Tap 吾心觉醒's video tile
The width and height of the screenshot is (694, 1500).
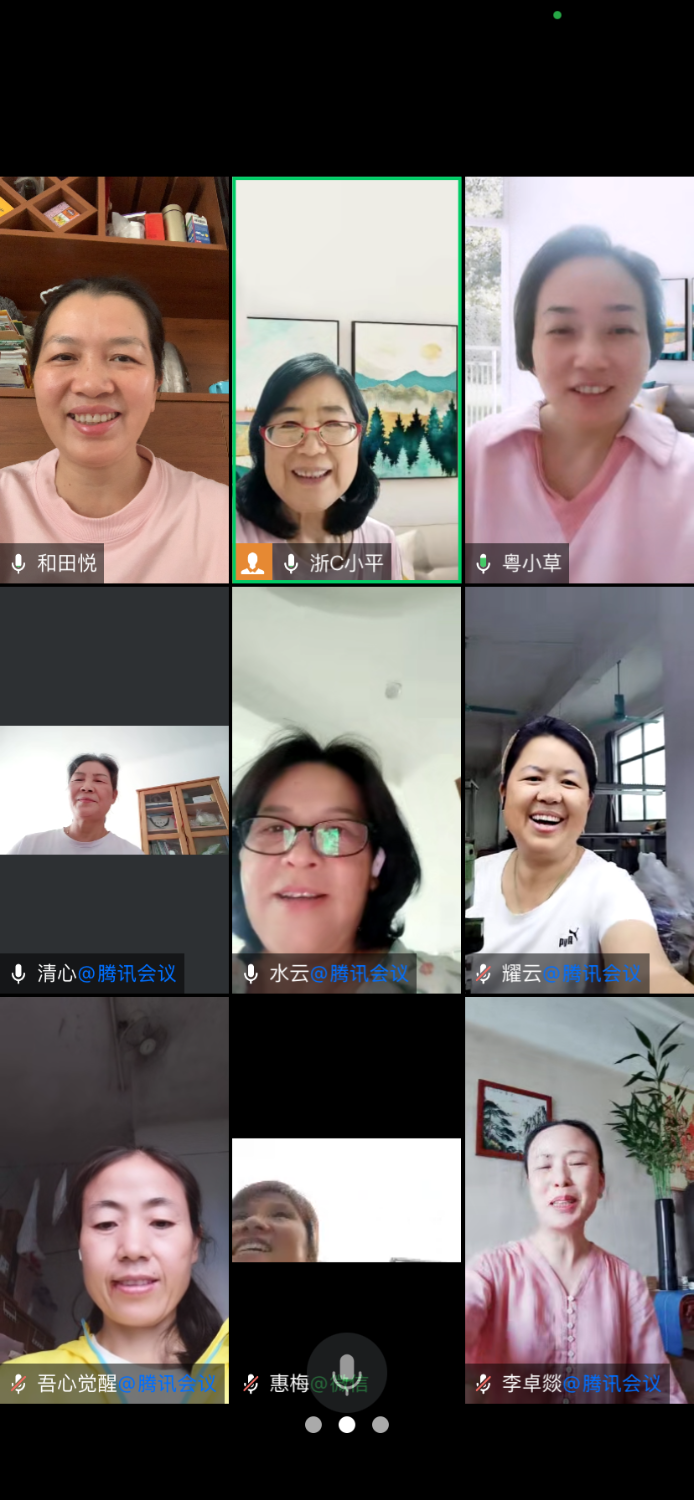(x=114, y=1200)
